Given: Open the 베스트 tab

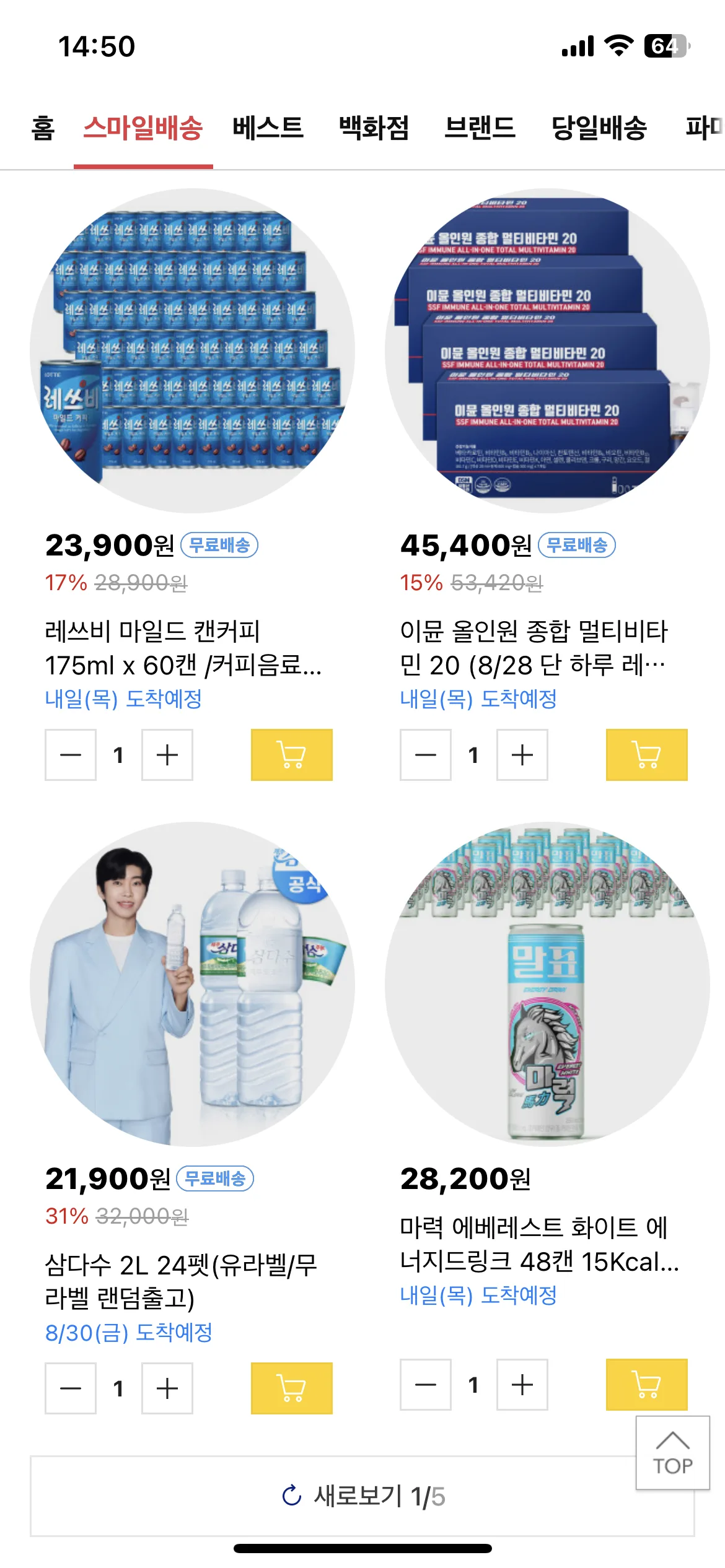Looking at the screenshot, I should click(268, 128).
